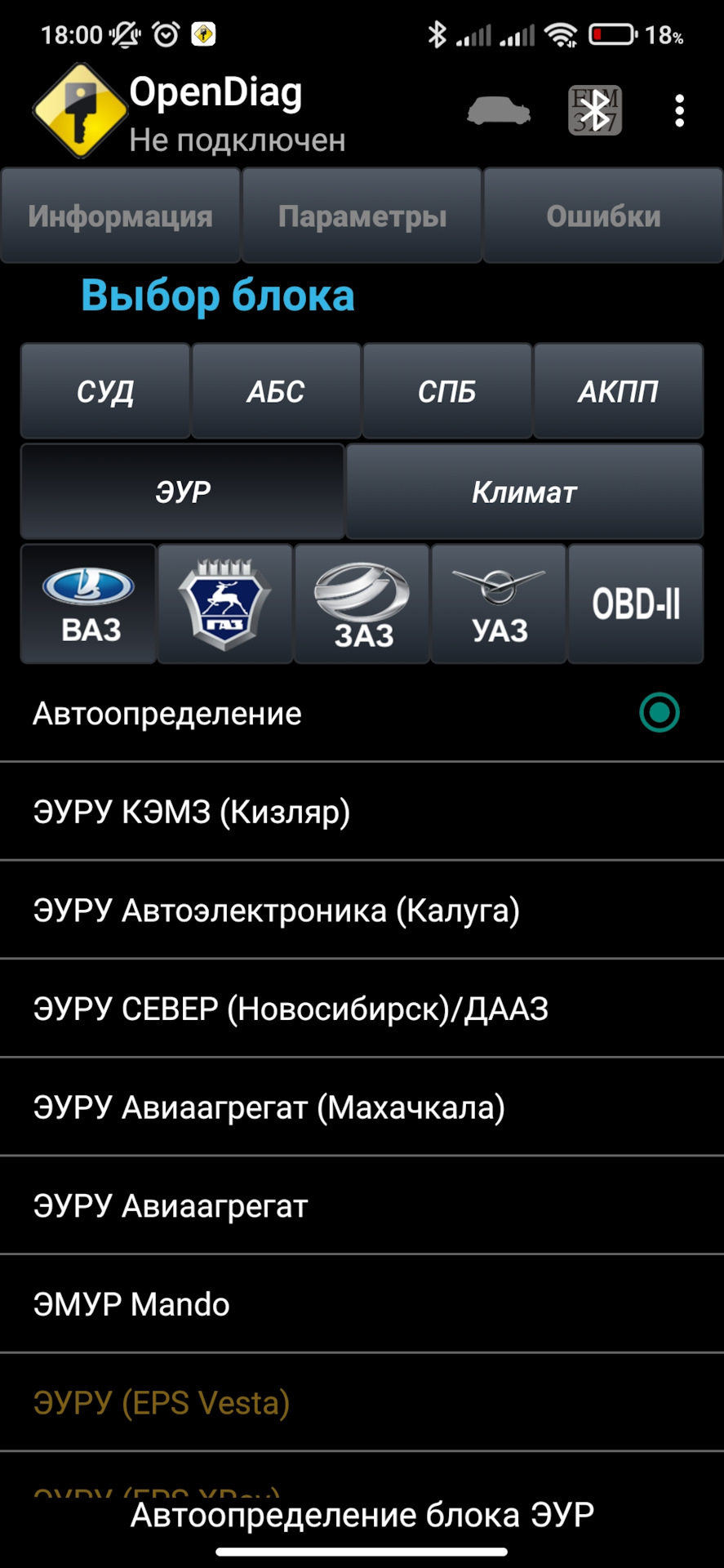Screen dimensions: 724x1568
Task: Choose the УАЗ brand
Action: tap(499, 604)
